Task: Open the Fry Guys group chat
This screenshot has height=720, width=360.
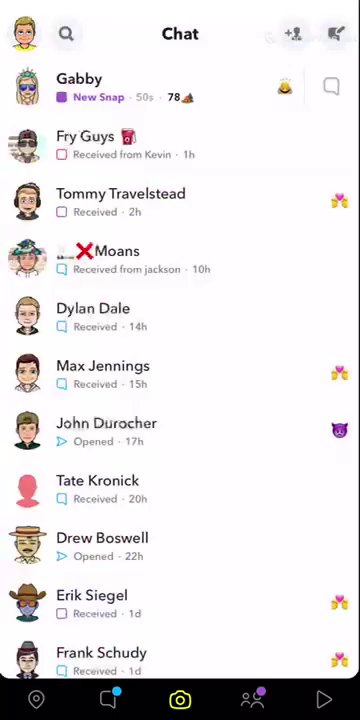Action: click(x=180, y=145)
